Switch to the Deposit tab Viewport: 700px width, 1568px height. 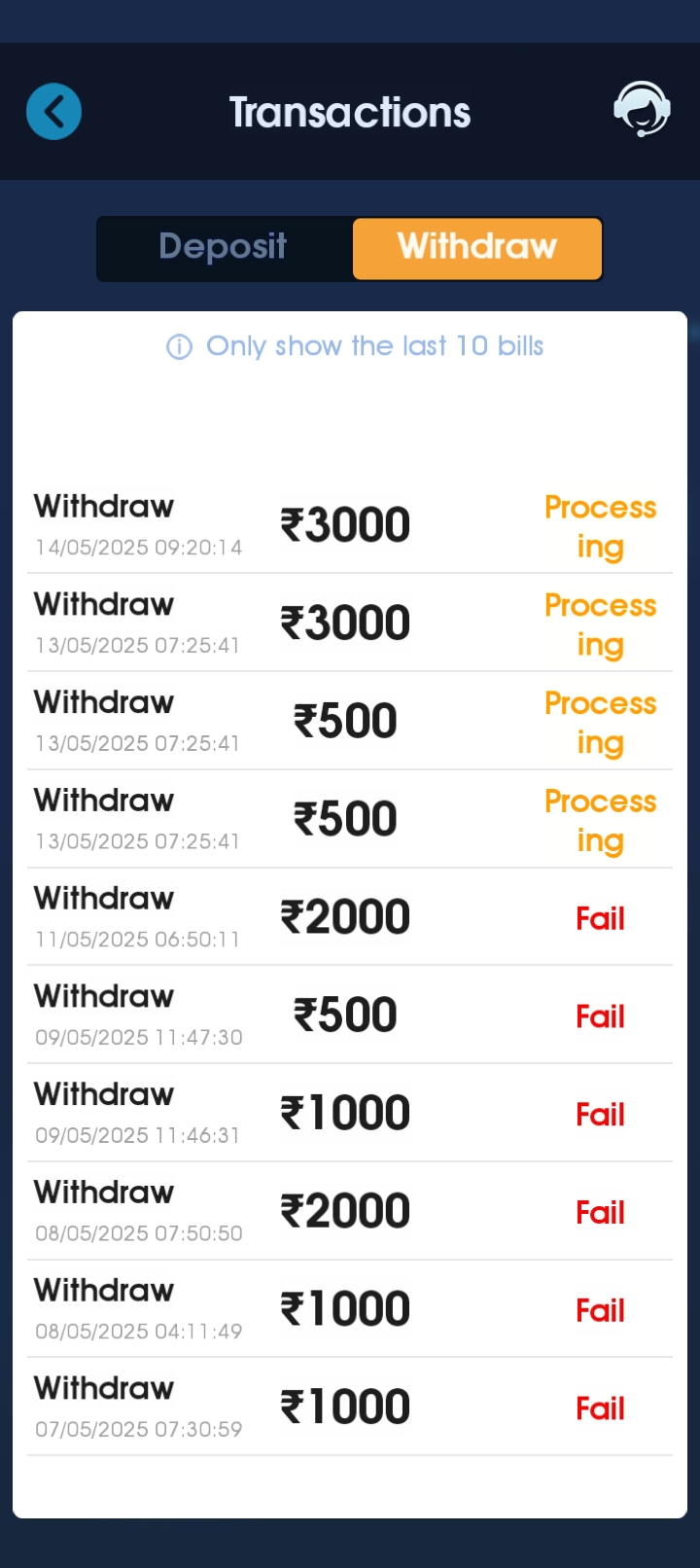pyautogui.click(x=224, y=248)
